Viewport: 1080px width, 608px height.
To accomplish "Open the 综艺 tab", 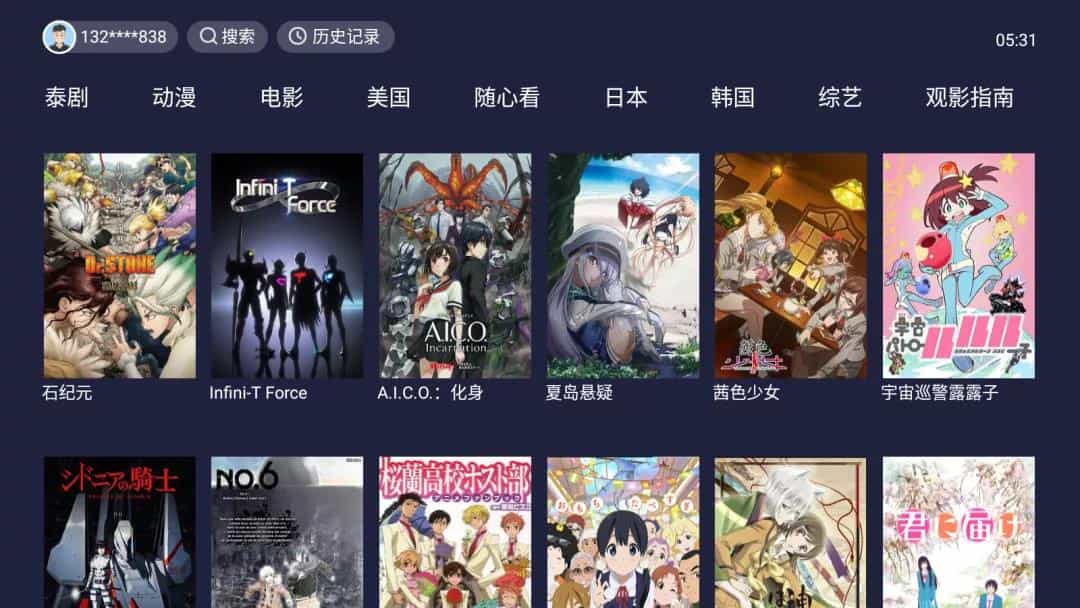I will [x=840, y=97].
